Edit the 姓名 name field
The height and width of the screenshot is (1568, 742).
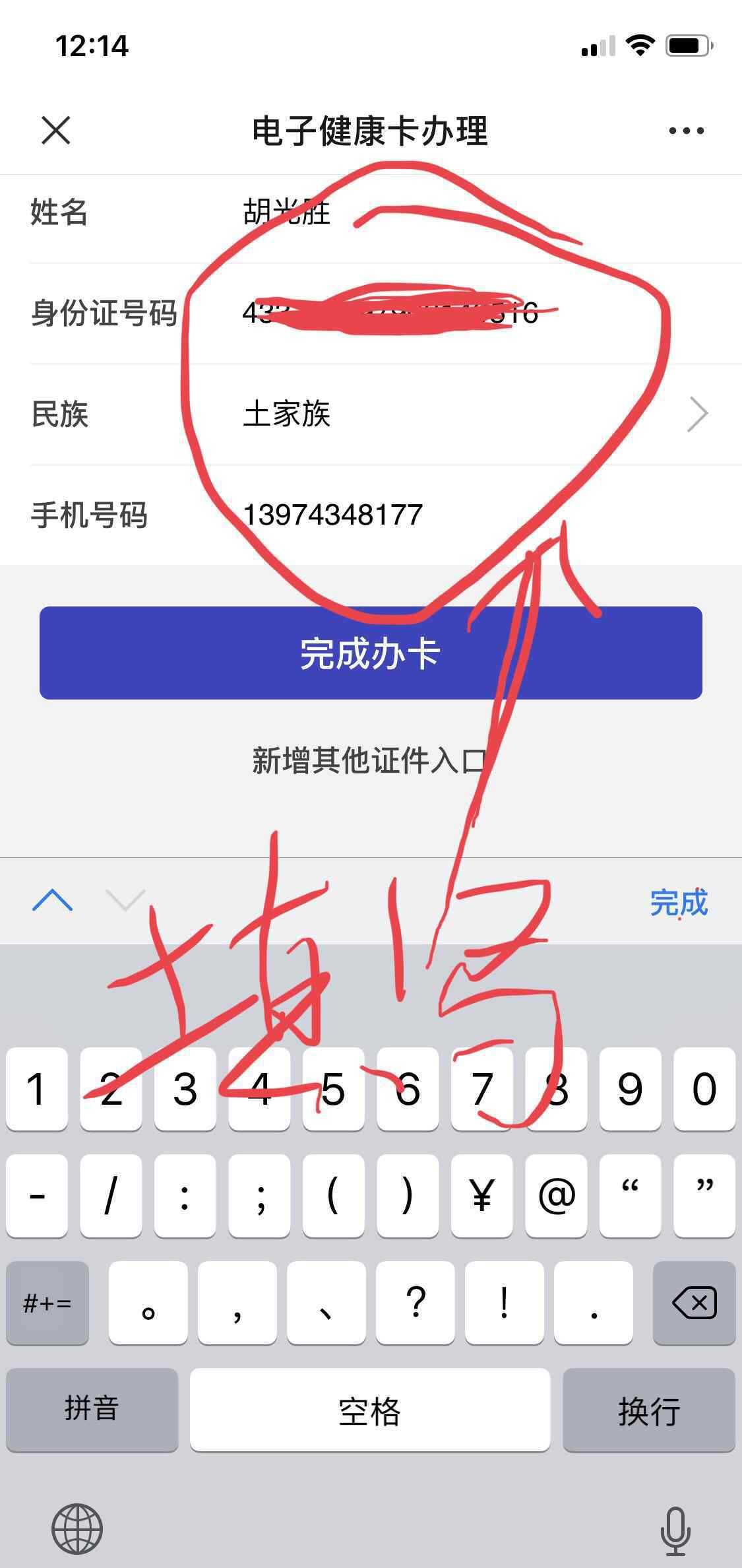coord(371,212)
